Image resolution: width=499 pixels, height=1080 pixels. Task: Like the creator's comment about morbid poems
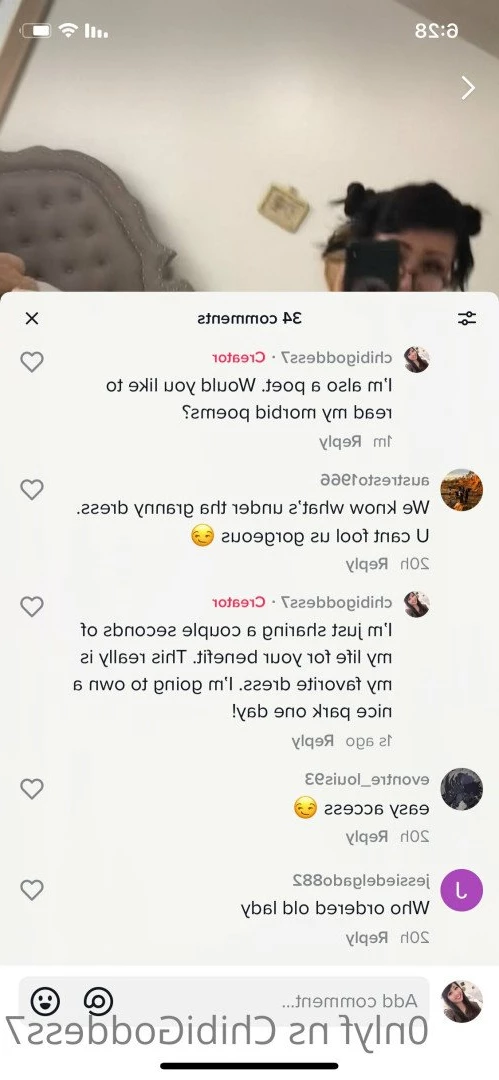point(32,362)
